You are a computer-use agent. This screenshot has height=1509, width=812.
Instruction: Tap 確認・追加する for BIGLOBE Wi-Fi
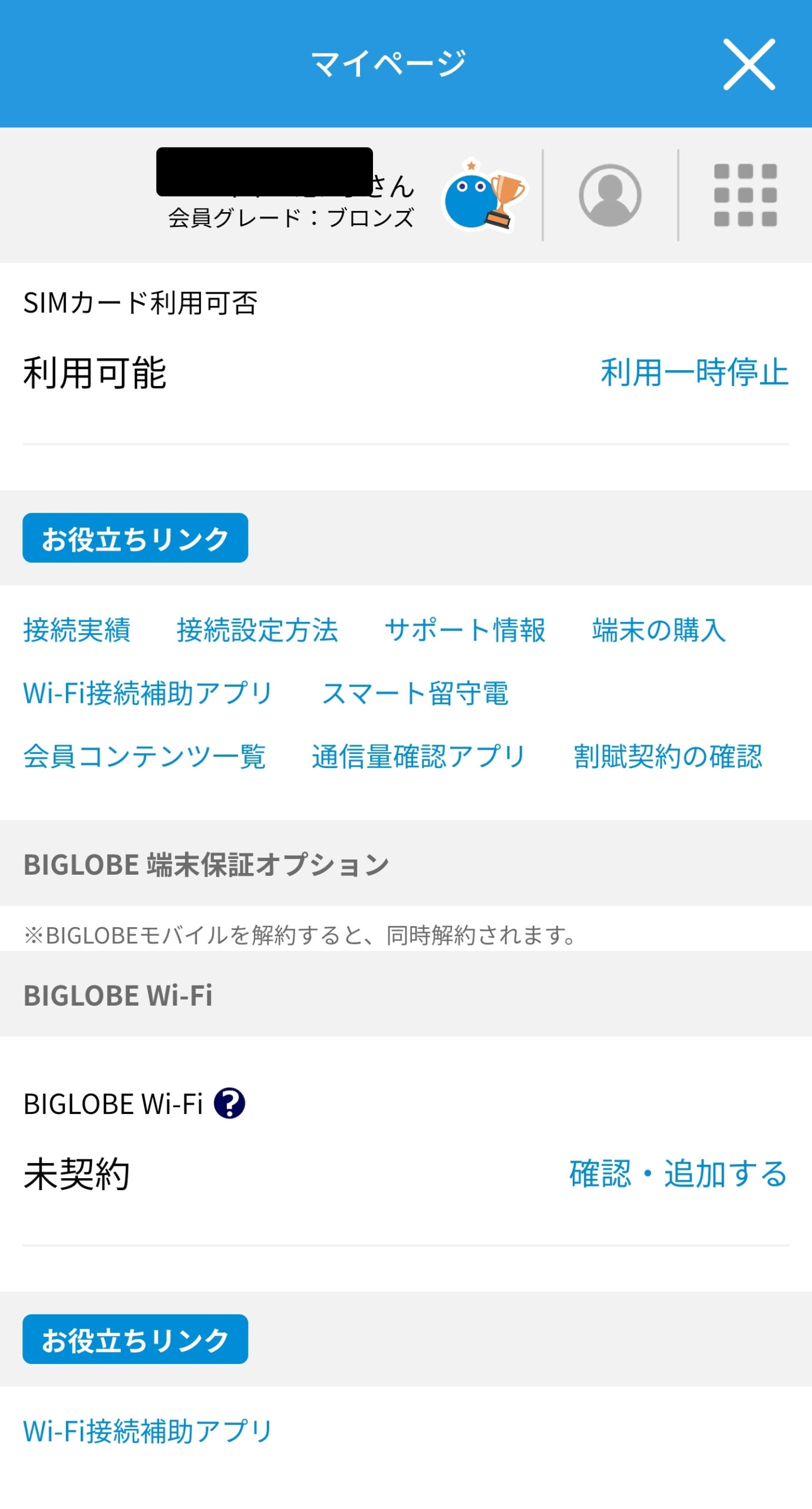679,1174
